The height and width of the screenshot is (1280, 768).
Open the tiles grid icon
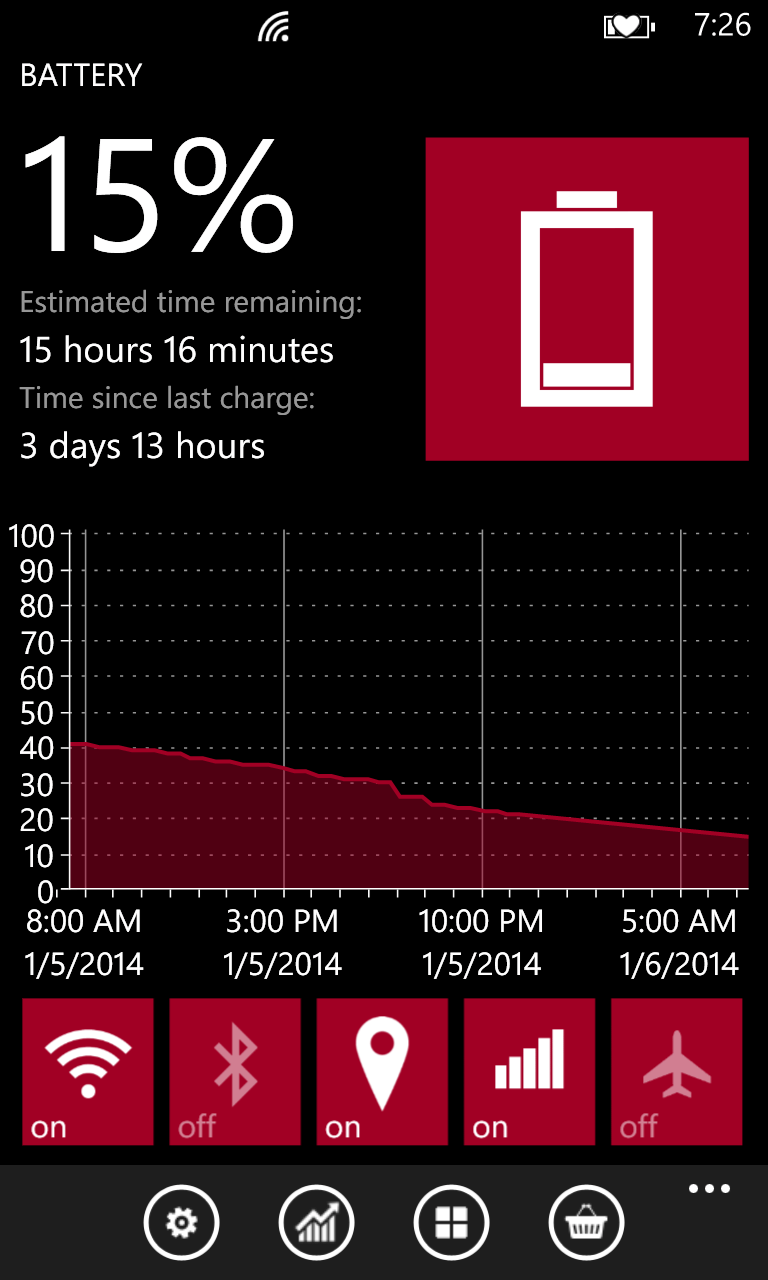(451, 1222)
